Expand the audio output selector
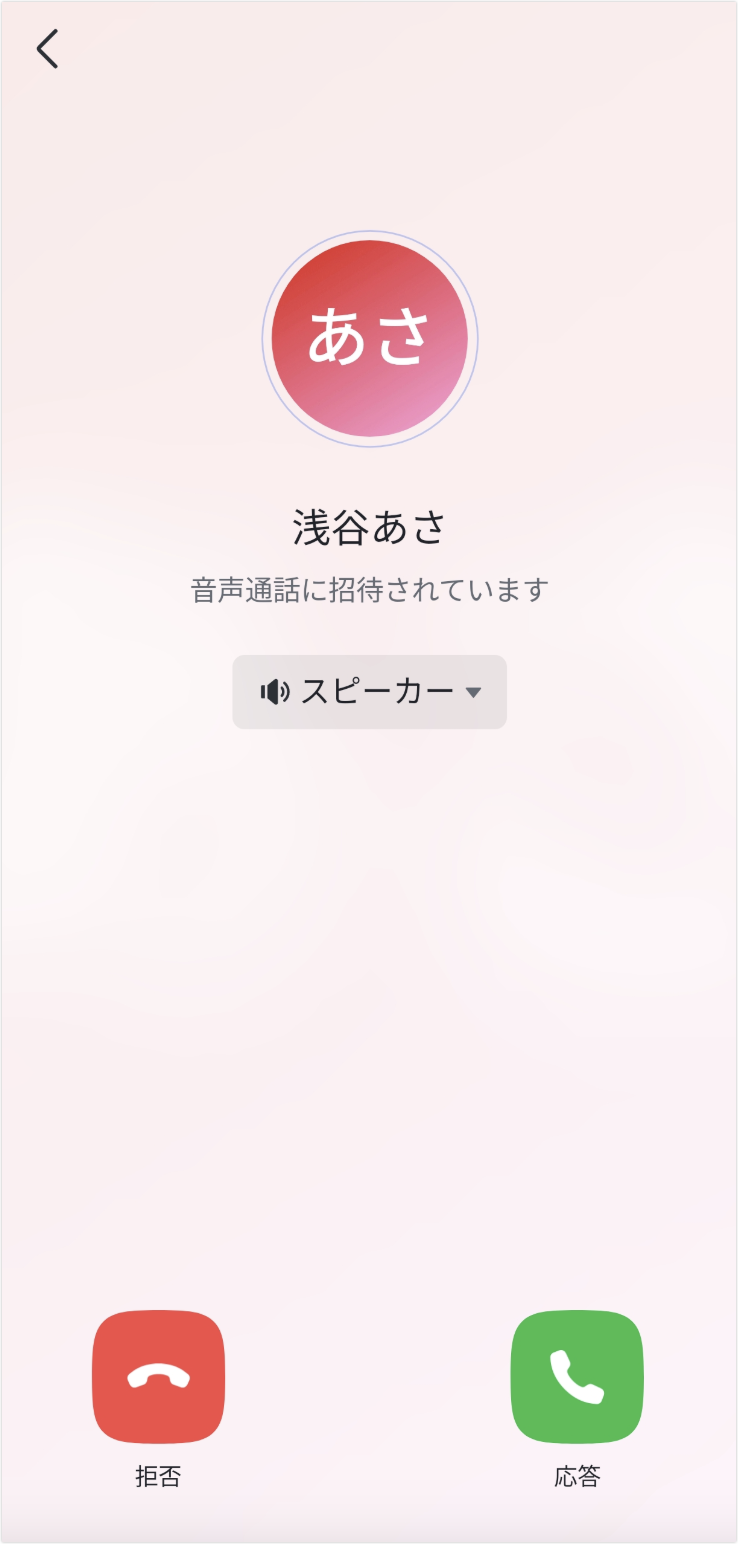Viewport: 738px width, 1544px height. tap(369, 691)
